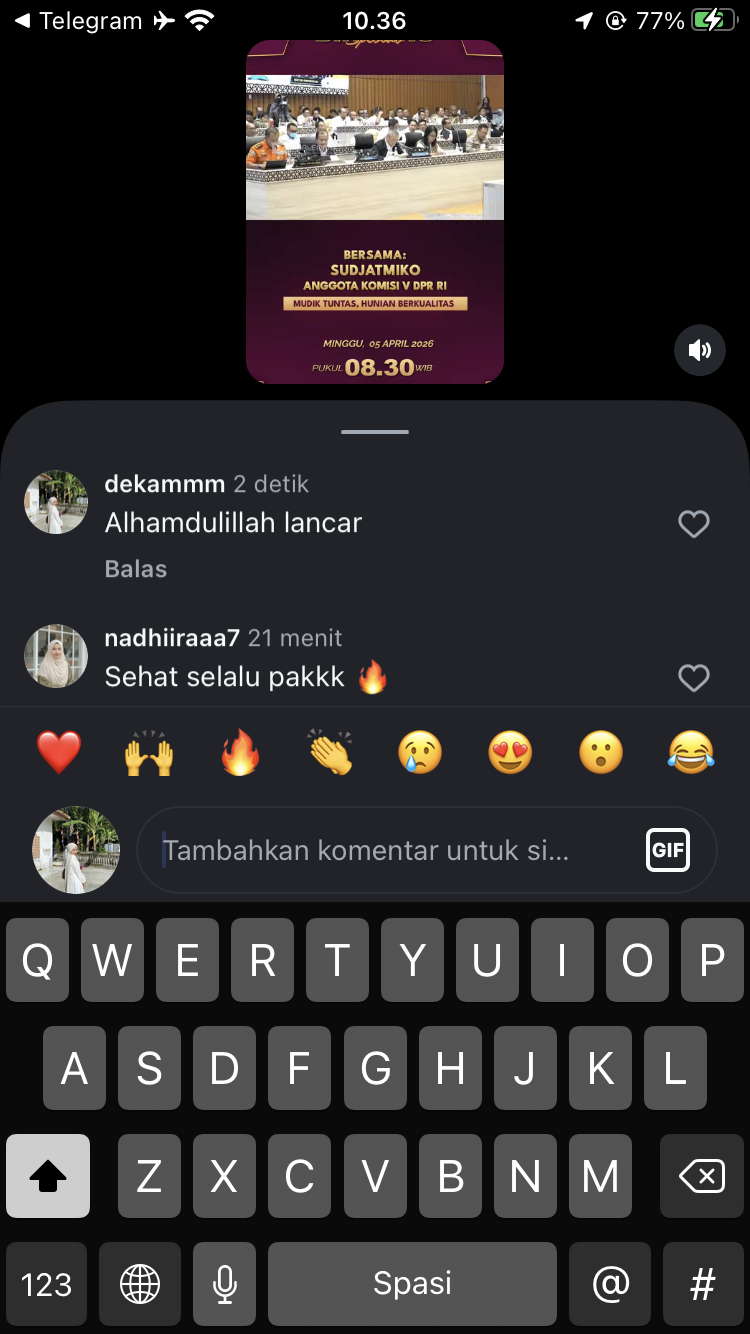Screen dimensions: 750x1334
Task: Open dekammm's profile picture
Action: pos(56,502)
